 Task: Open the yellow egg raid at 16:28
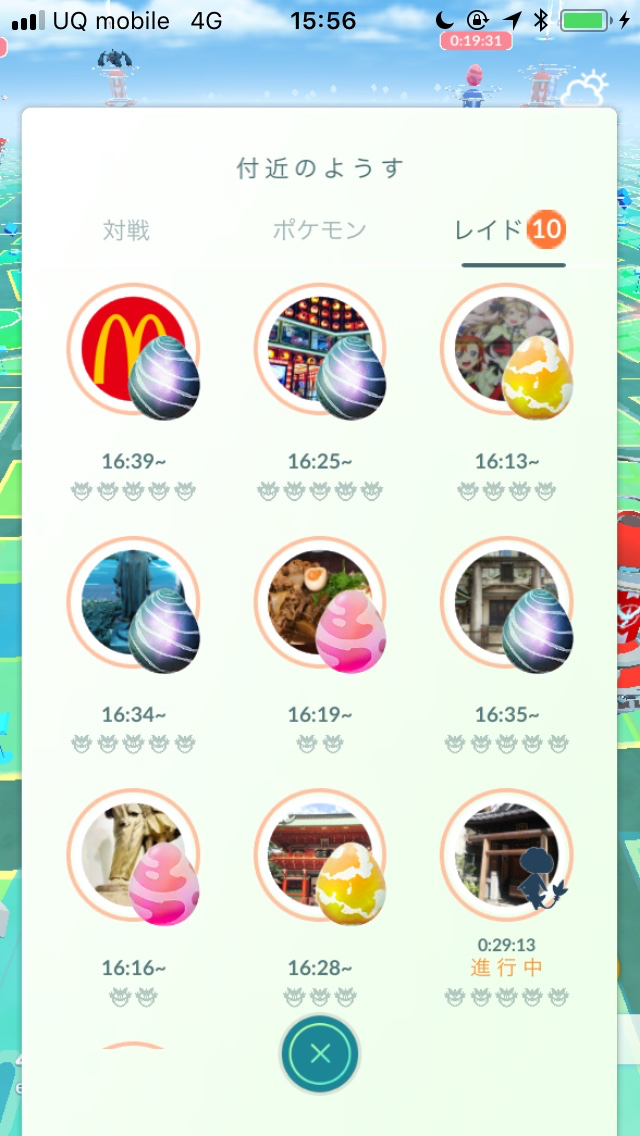point(320,857)
